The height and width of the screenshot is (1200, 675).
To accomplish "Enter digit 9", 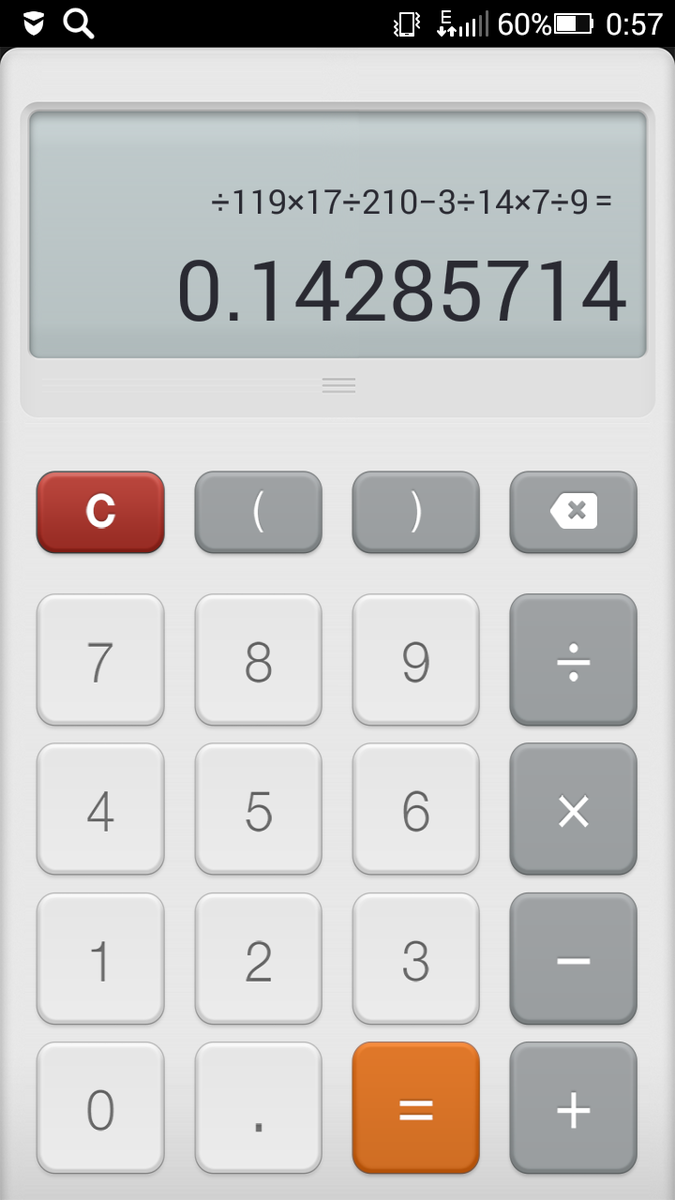I will click(x=416, y=660).
